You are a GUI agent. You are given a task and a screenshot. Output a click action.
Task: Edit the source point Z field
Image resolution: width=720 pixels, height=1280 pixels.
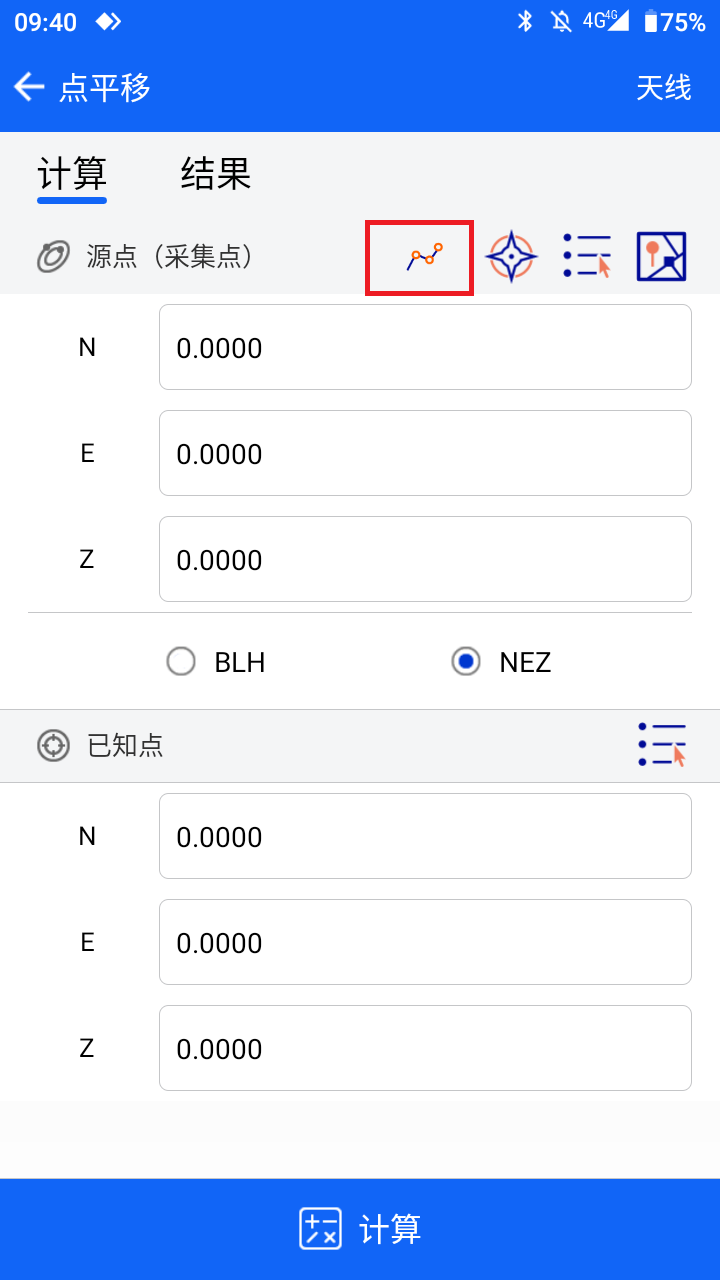pyautogui.click(x=425, y=559)
